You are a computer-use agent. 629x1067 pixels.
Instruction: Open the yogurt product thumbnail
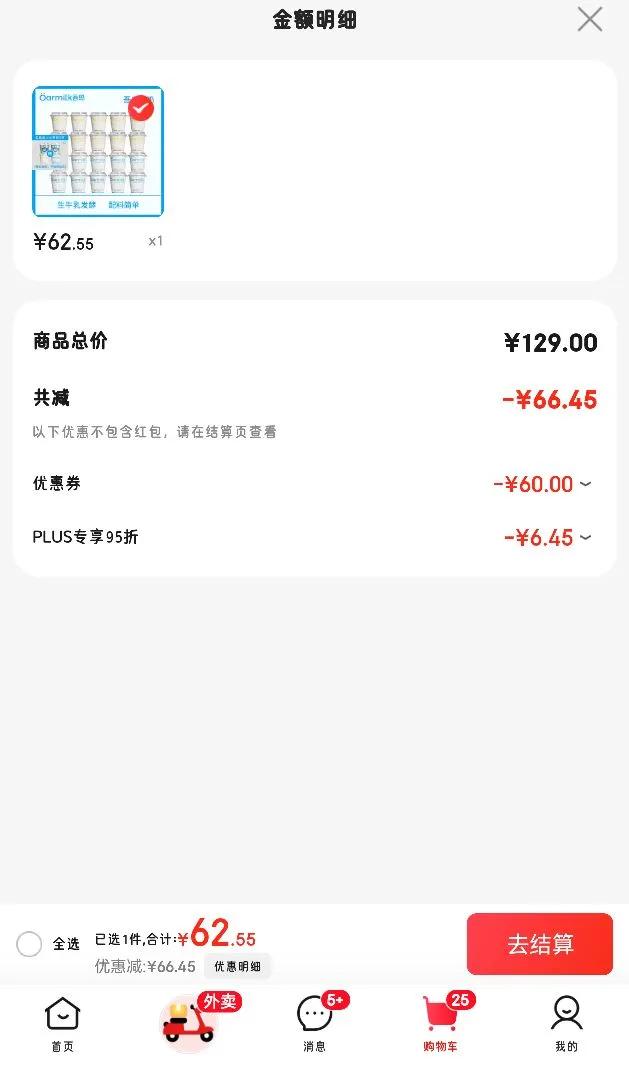[x=98, y=152]
